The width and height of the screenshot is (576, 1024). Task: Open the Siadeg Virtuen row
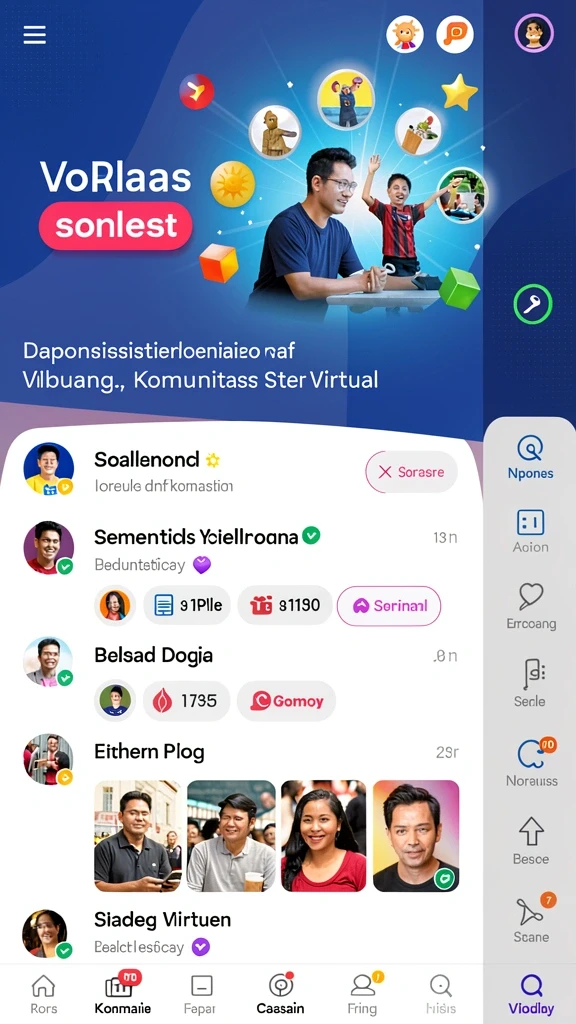(240, 934)
